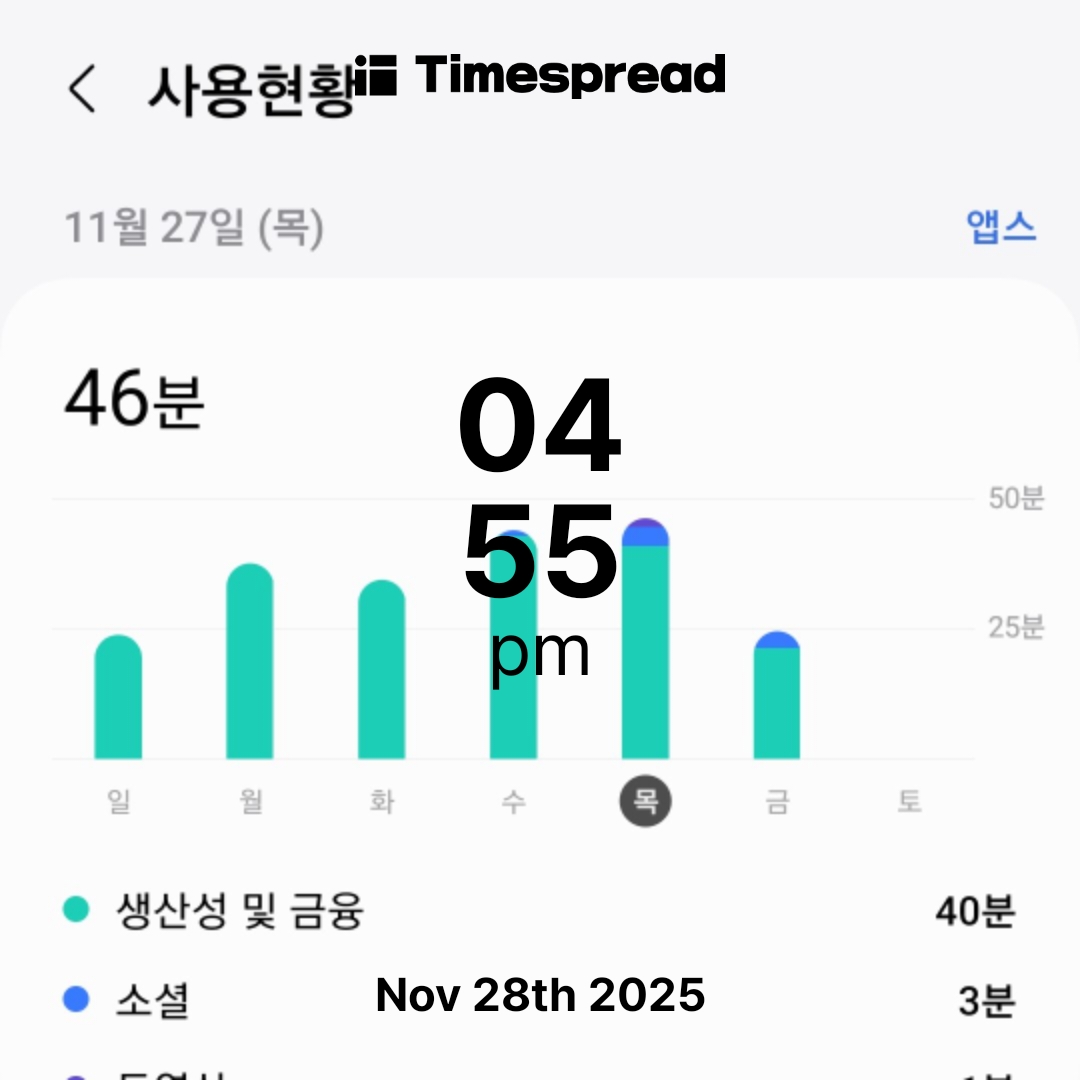
Task: Select 수 on the usage chart
Action: [x=514, y=801]
